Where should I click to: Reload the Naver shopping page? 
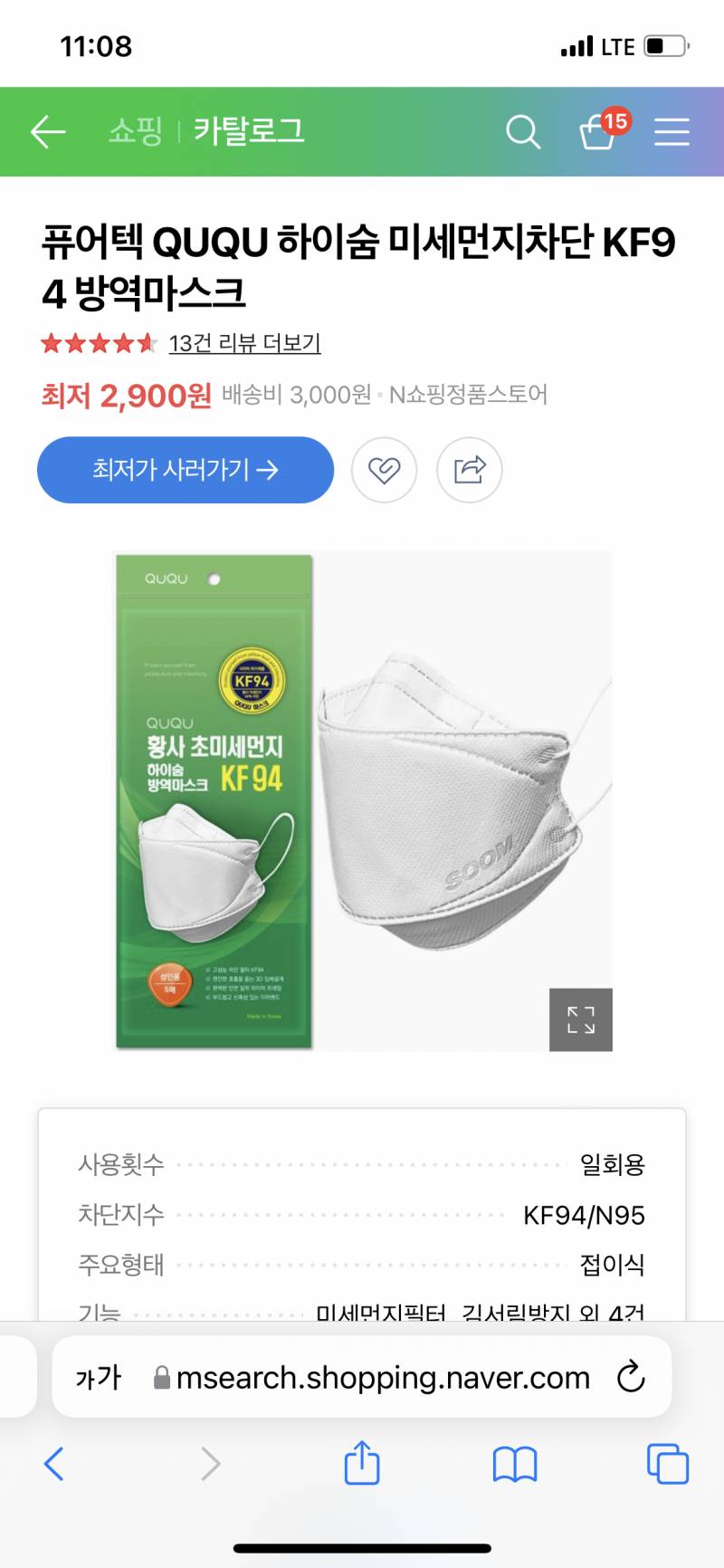[631, 1377]
